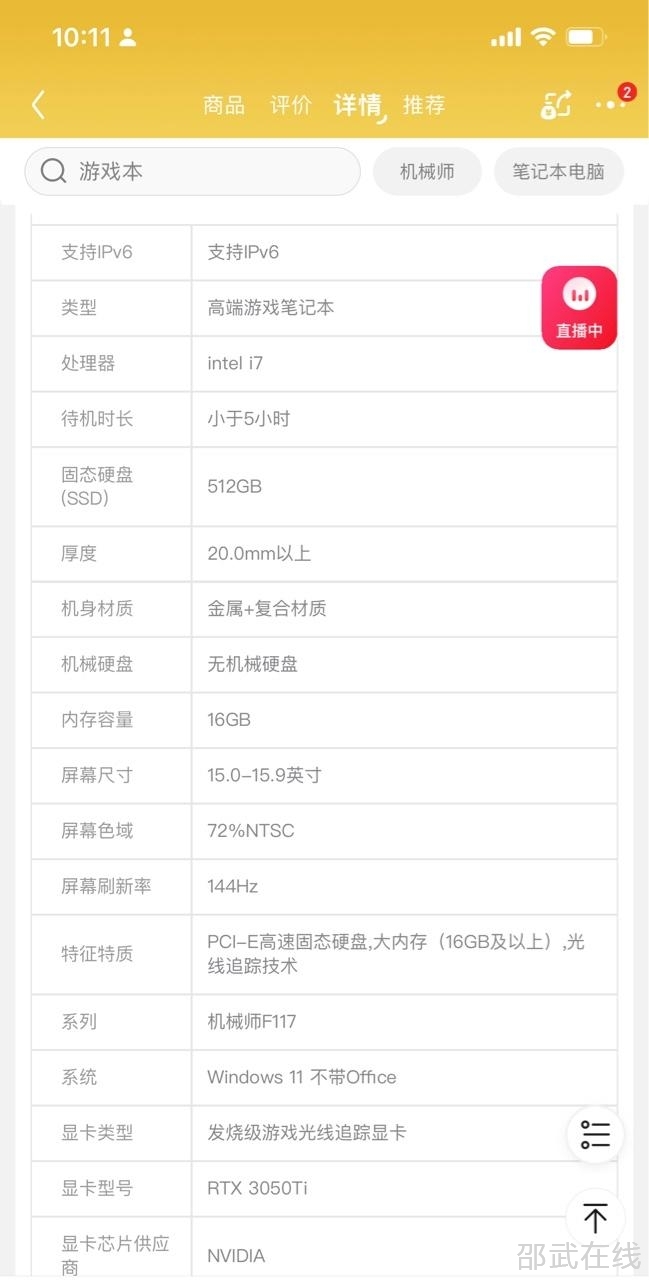649x1280 pixels.
Task: Switch to the 推荐 tab
Action: [424, 105]
